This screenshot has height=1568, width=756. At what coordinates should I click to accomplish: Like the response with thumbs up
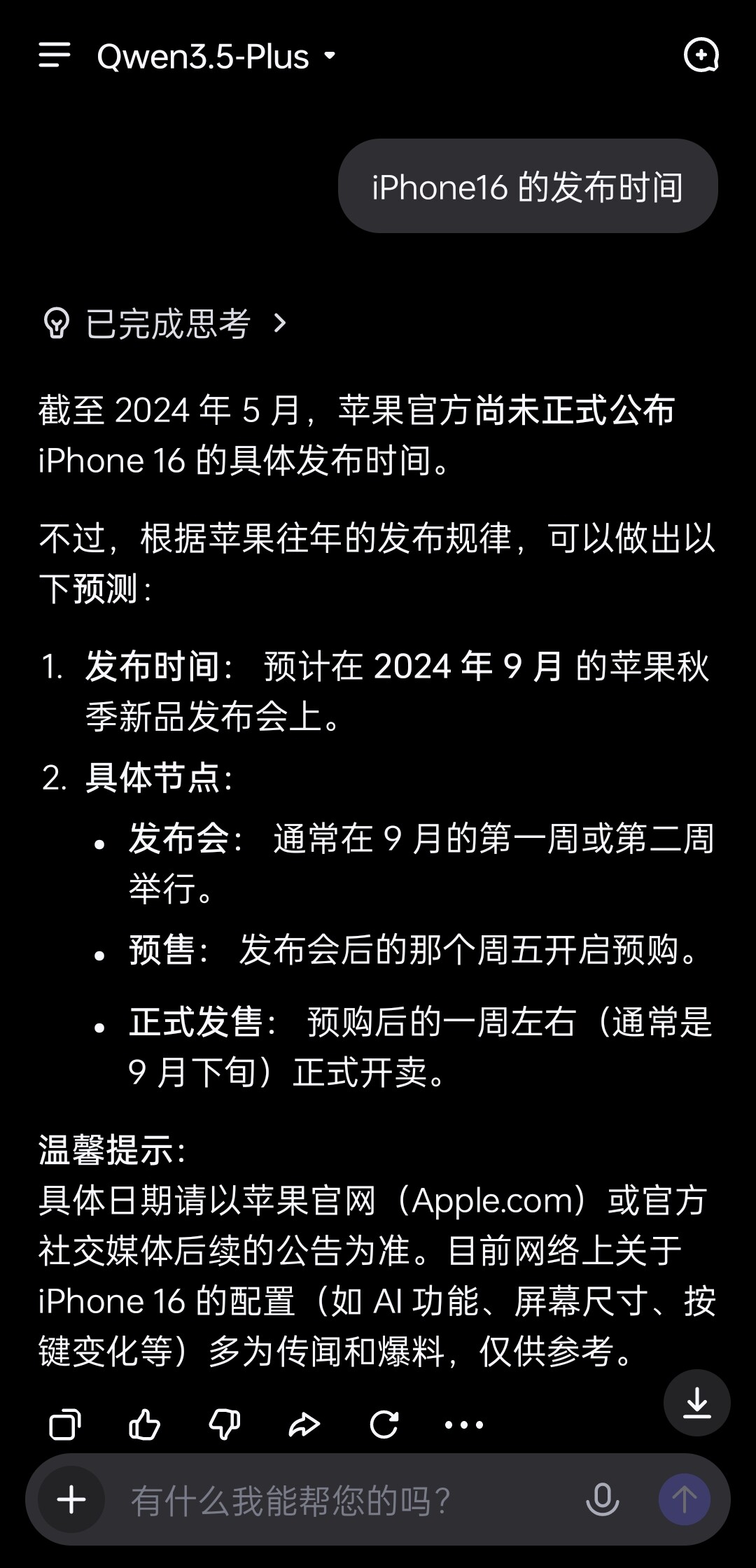145,1424
